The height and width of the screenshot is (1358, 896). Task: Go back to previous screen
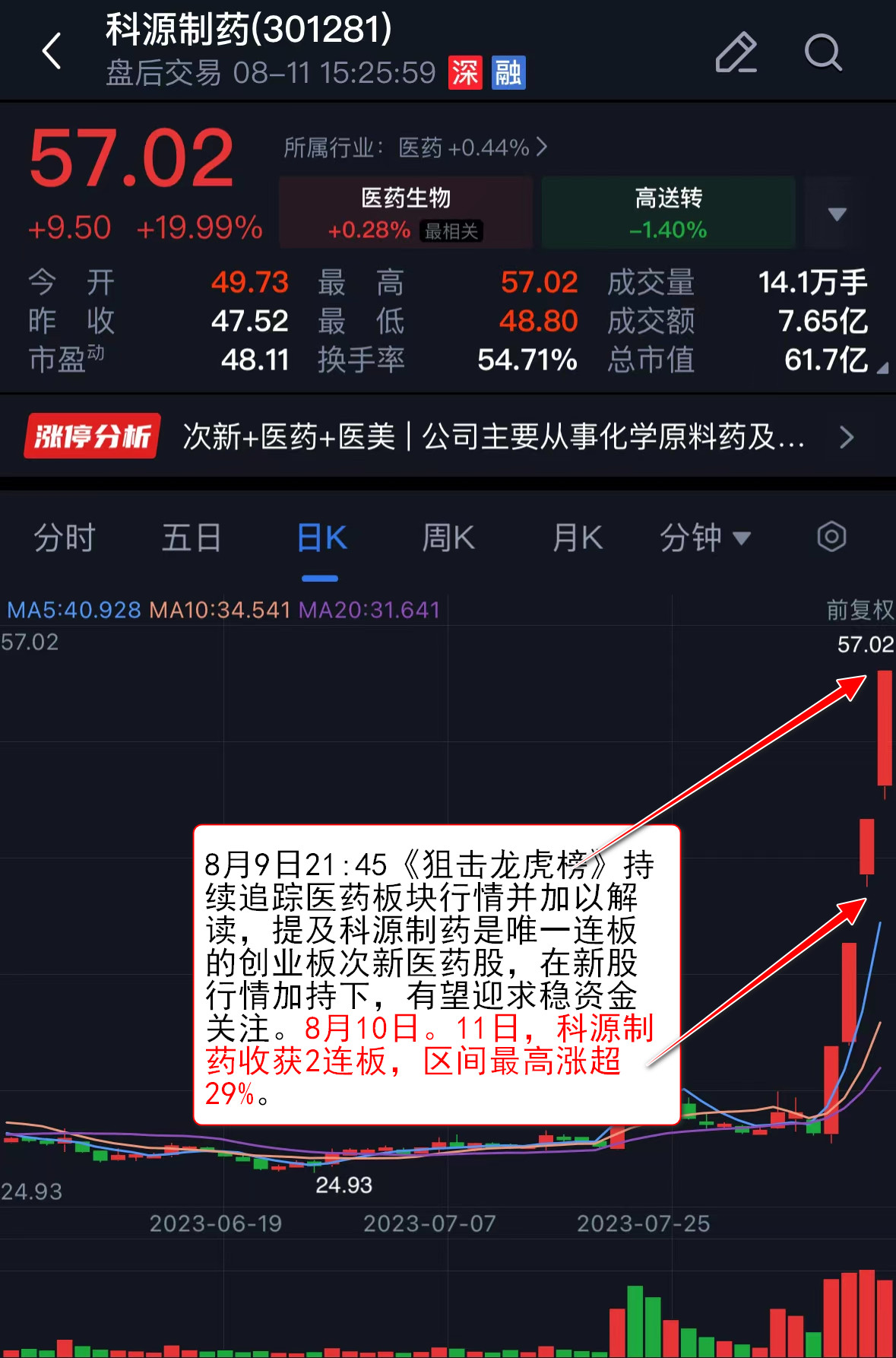tap(52, 52)
